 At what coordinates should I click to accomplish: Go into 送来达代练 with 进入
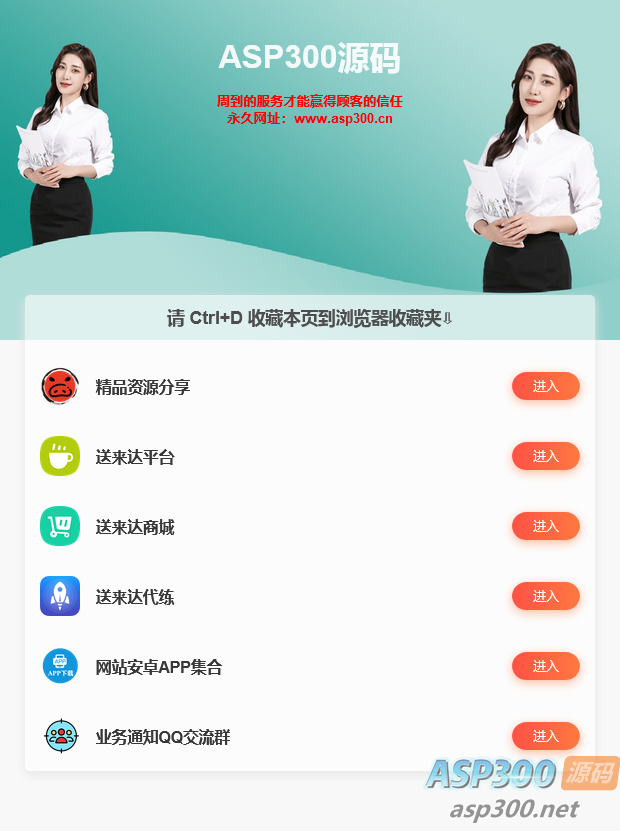pyautogui.click(x=545, y=596)
